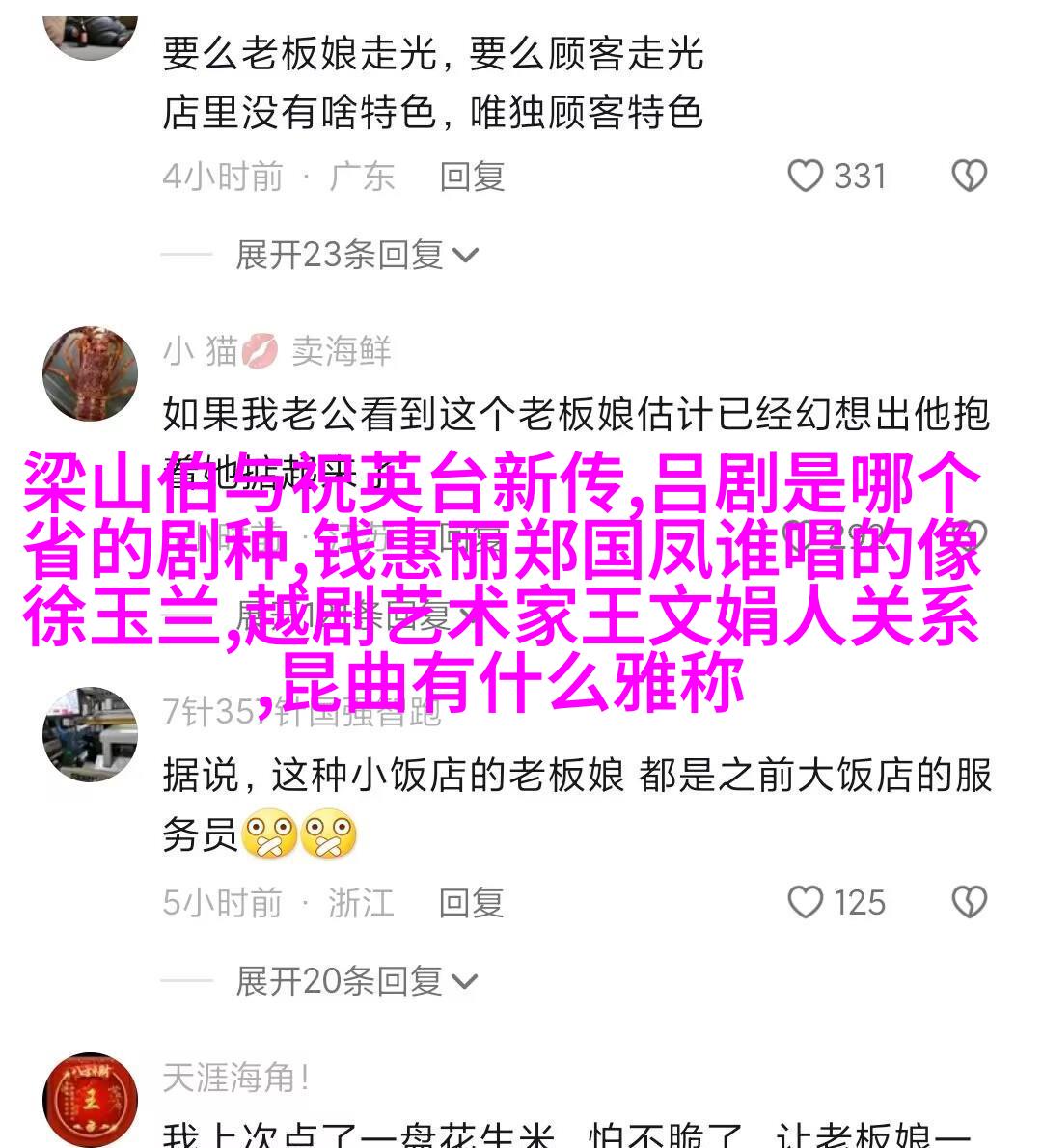Like the comment with 125 likes
Image resolution: width=1042 pixels, height=1148 pixels.
806,903
